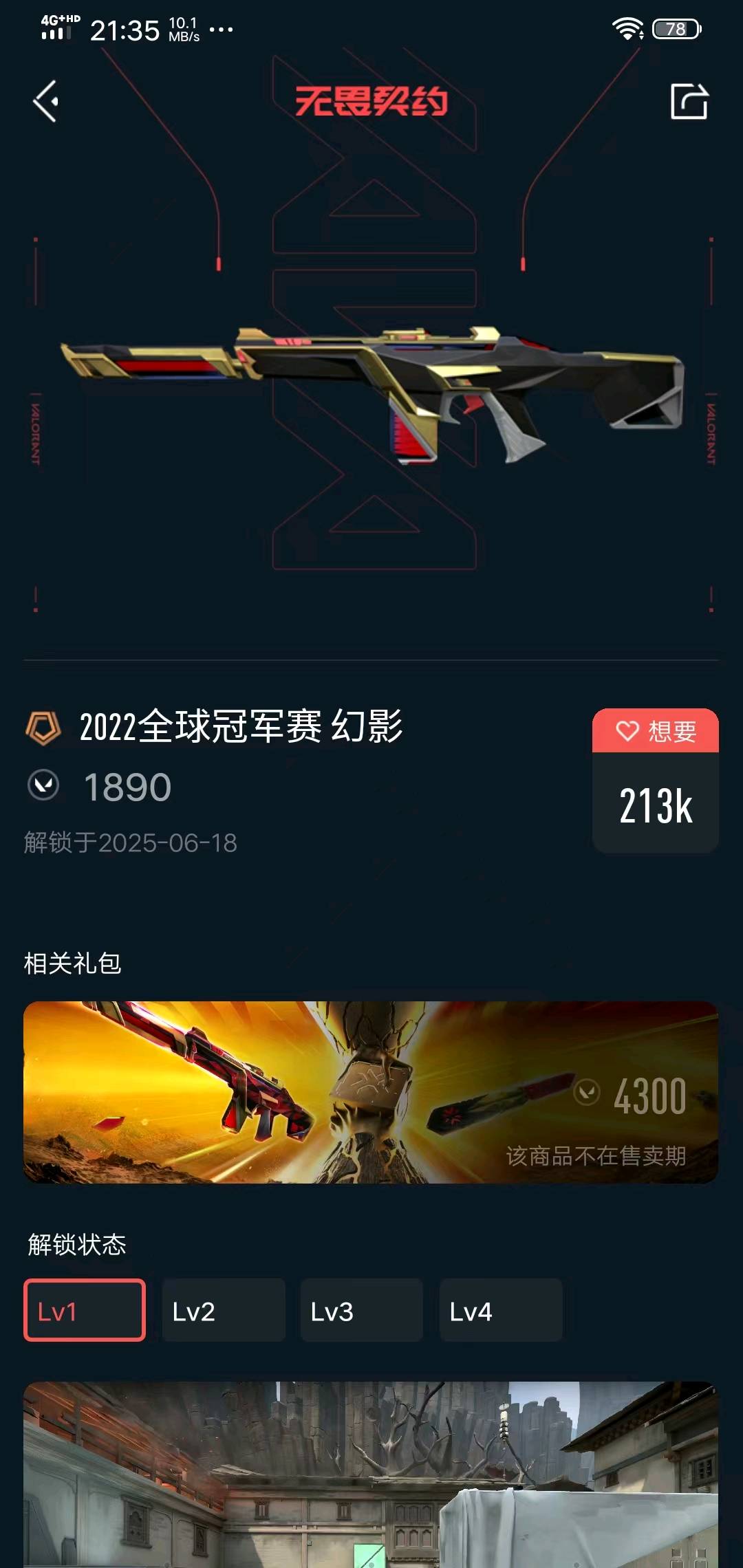Select the Lv1 unlock level

(85, 1310)
